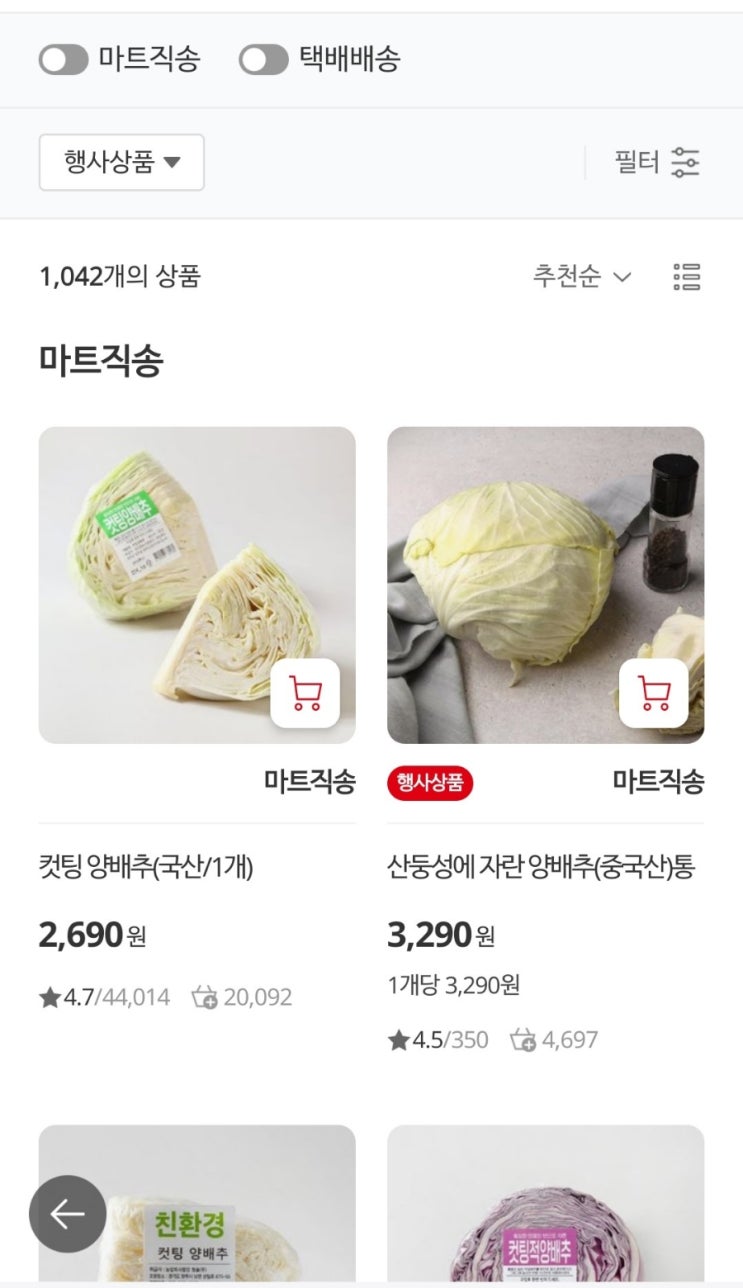The image size is (743, 1288).
Task: Toggle the 마트직송 delivery switch
Action: [x=64, y=60]
